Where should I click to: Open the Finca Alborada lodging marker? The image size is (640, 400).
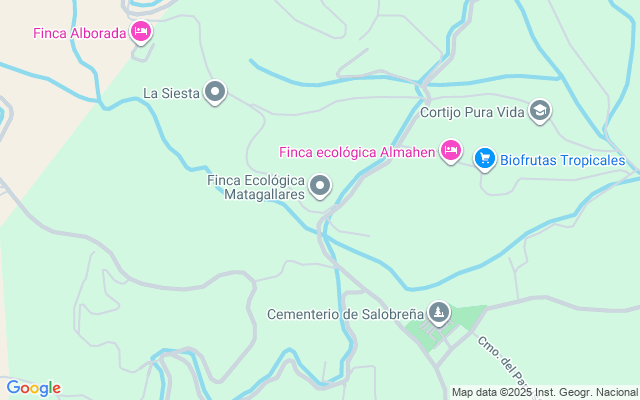coord(141,32)
